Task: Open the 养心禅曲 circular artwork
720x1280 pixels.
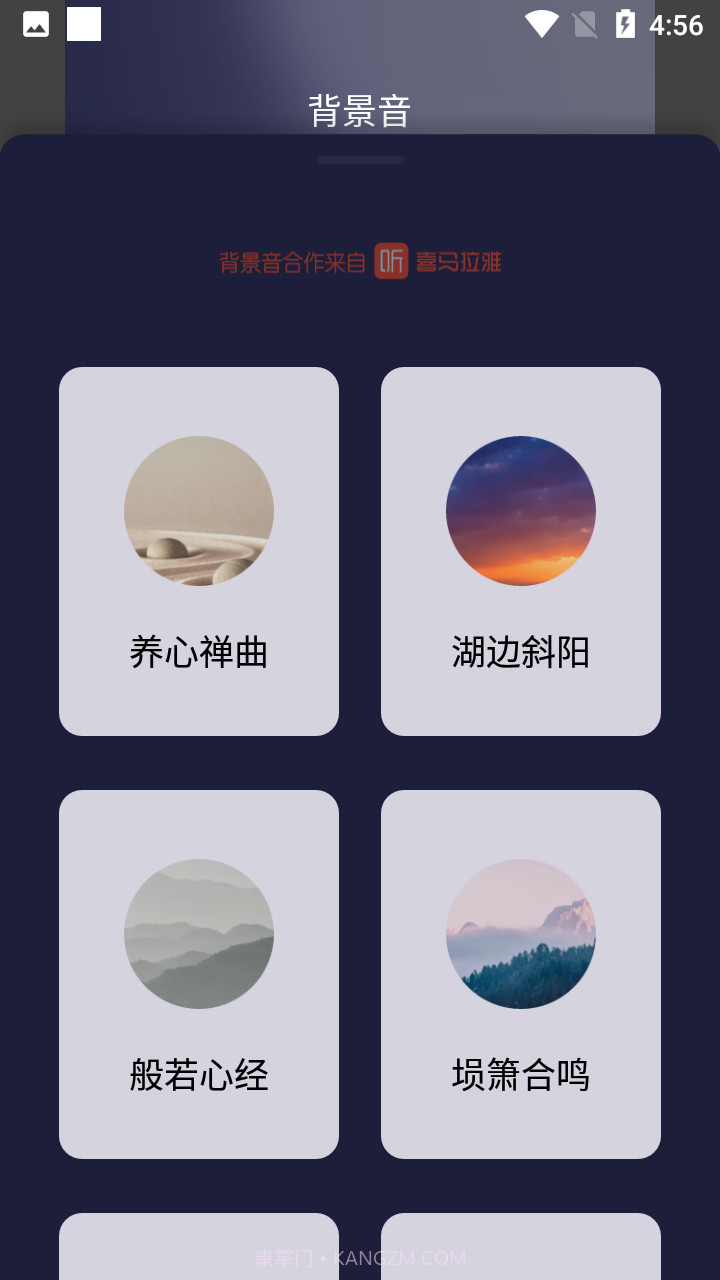Action: click(198, 511)
